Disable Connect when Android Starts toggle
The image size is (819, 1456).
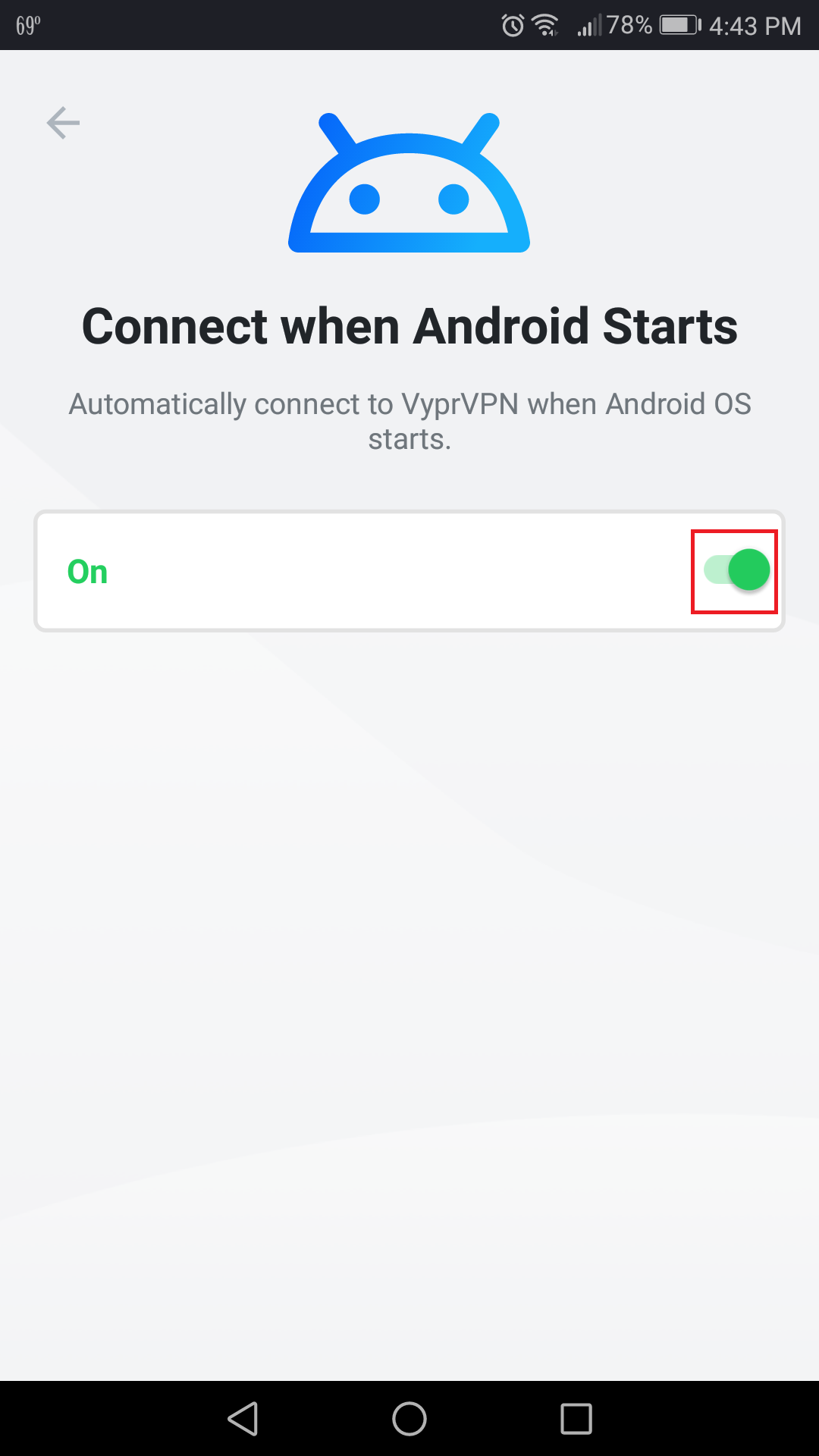click(x=733, y=570)
